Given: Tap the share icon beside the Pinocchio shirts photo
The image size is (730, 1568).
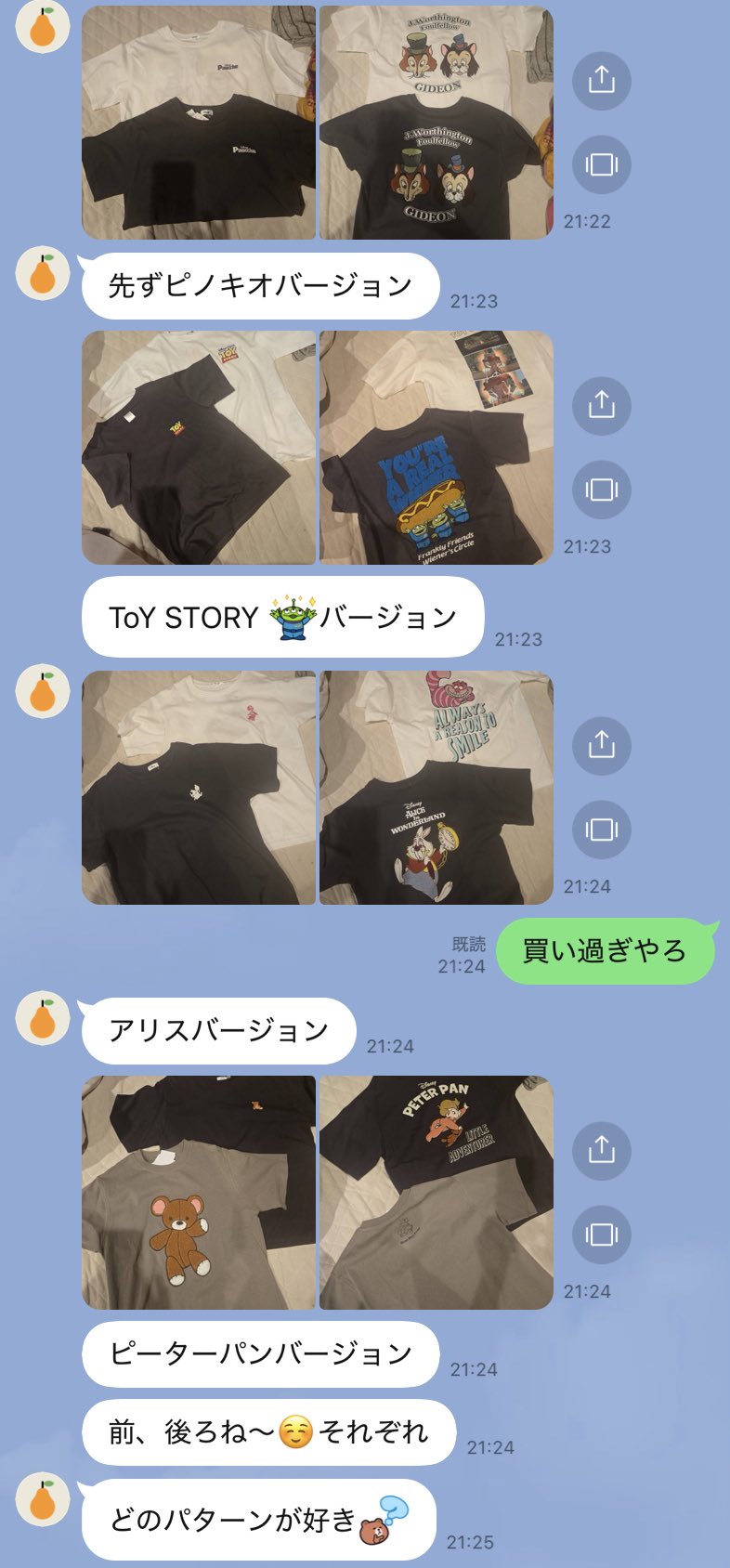Looking at the screenshot, I should pos(602,81).
